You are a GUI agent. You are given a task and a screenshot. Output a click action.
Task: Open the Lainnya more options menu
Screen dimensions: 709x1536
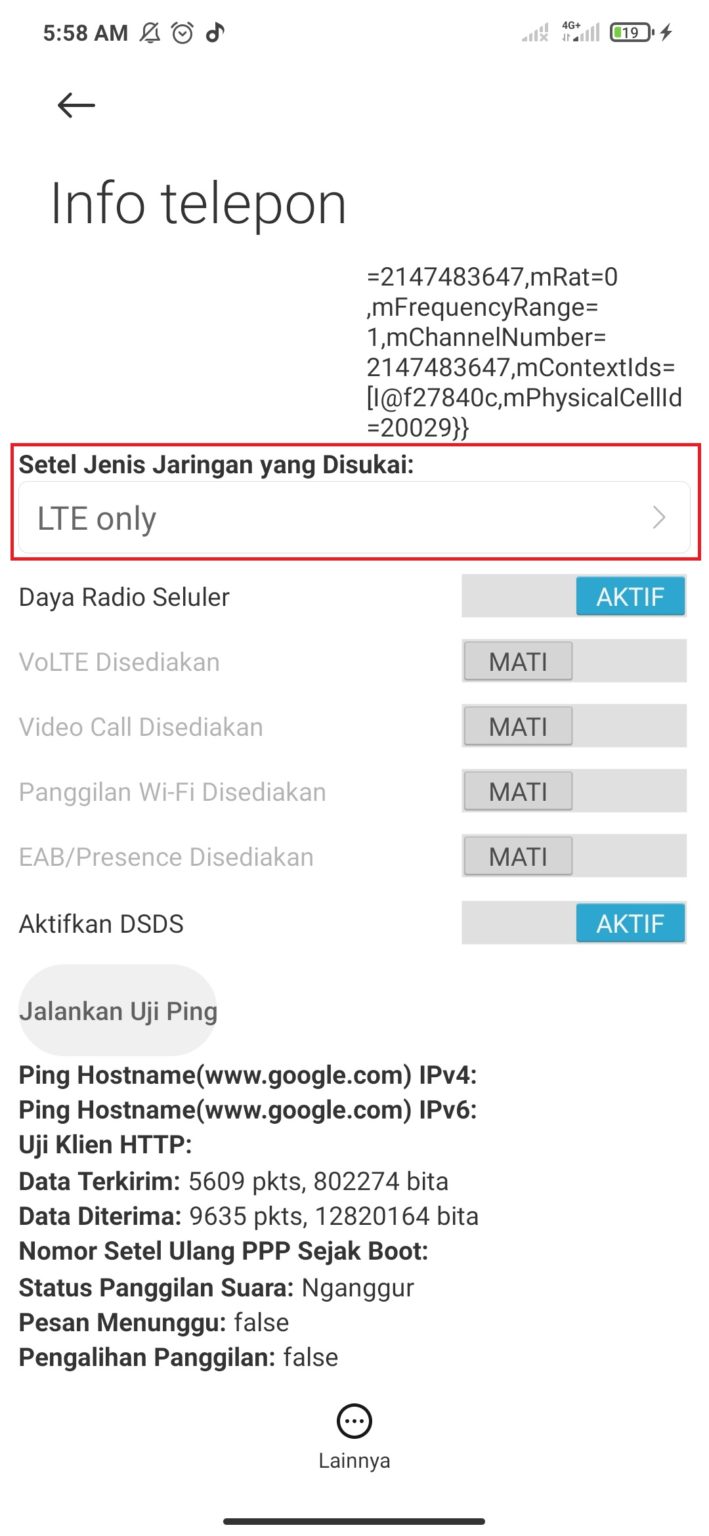coord(354,1437)
